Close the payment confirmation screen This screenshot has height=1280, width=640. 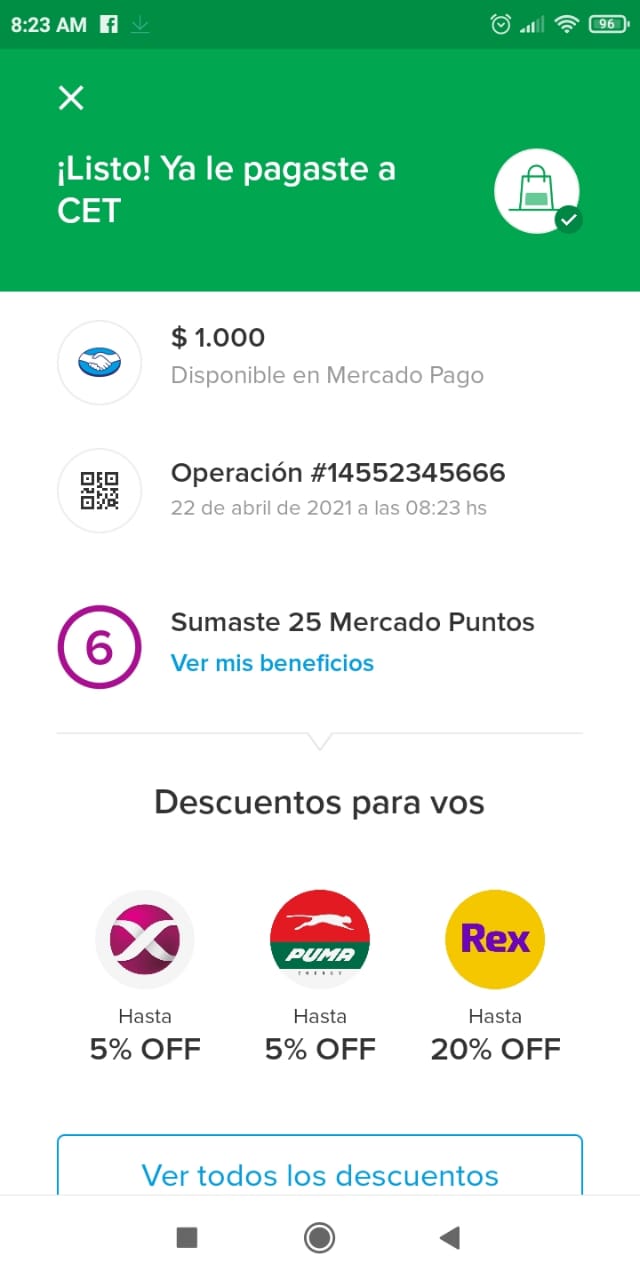[x=71, y=98]
